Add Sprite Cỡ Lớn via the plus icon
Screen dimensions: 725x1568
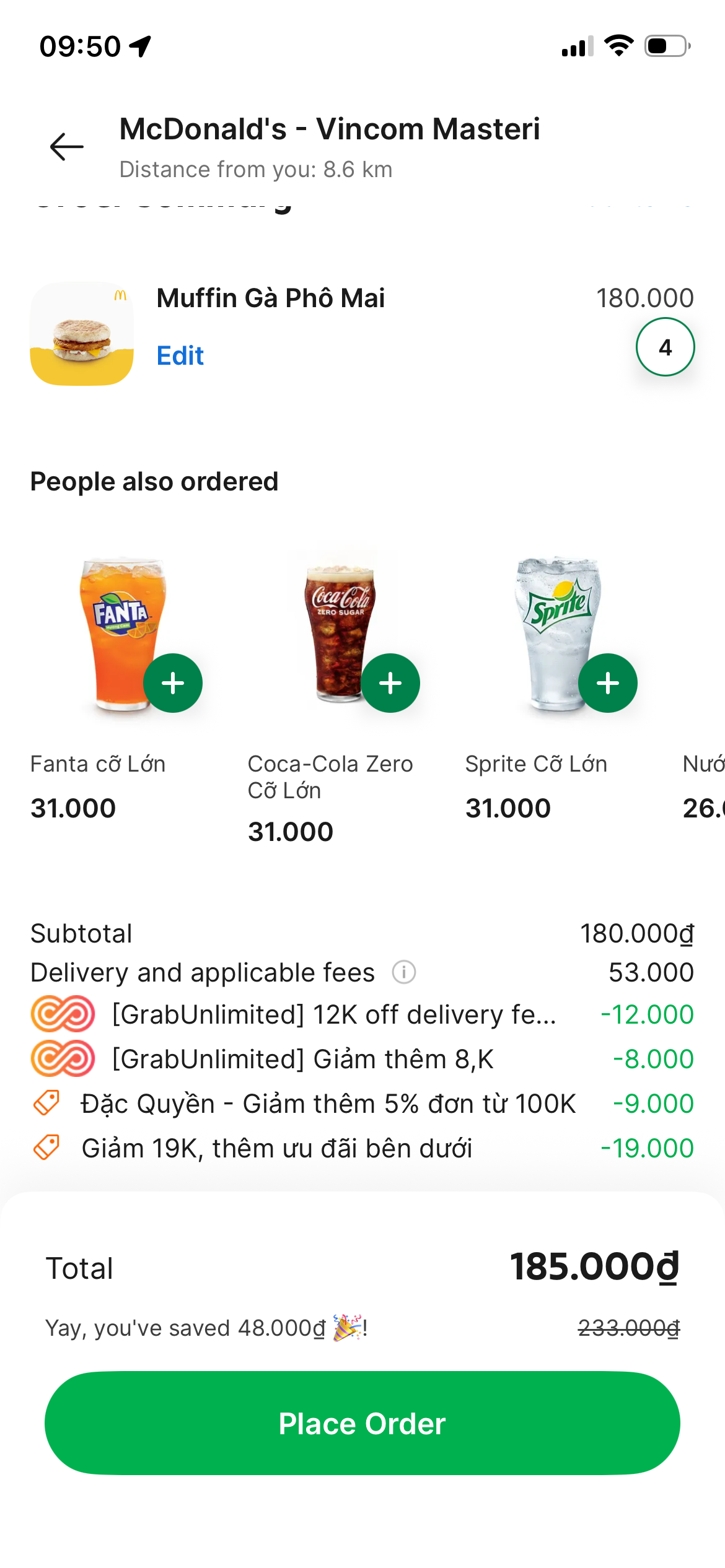[607, 682]
